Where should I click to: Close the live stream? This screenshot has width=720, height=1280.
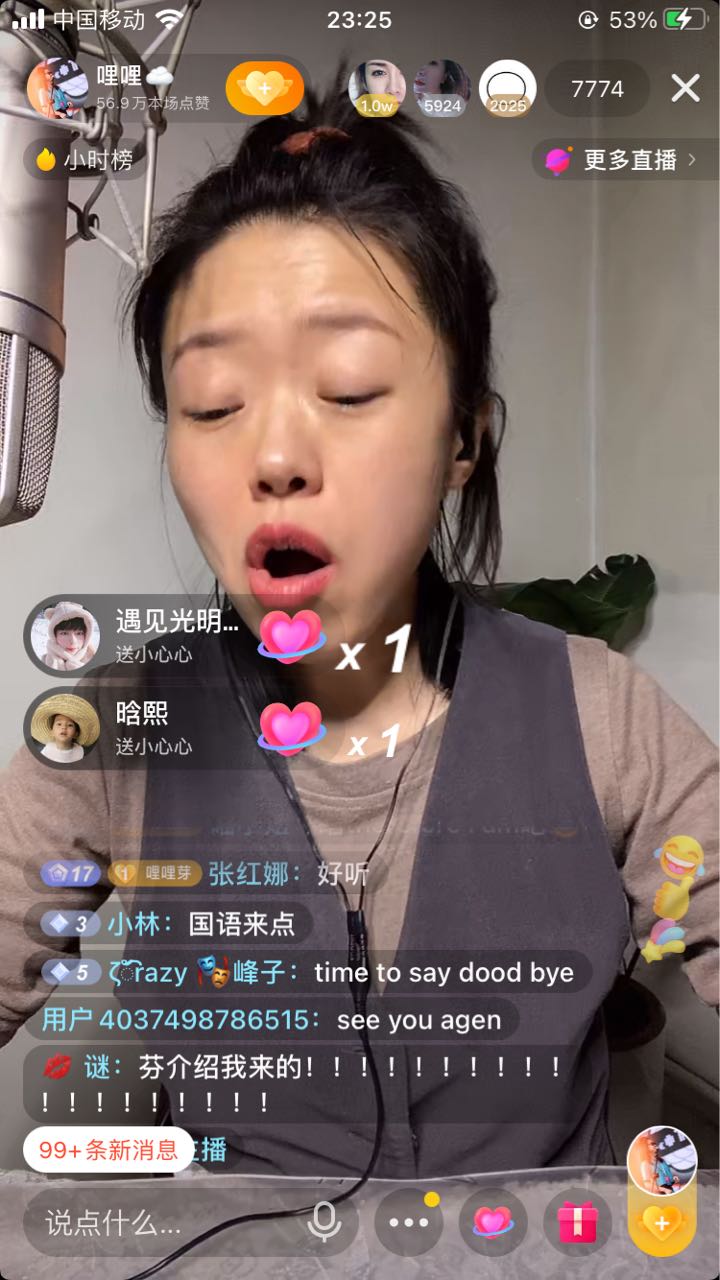(685, 88)
